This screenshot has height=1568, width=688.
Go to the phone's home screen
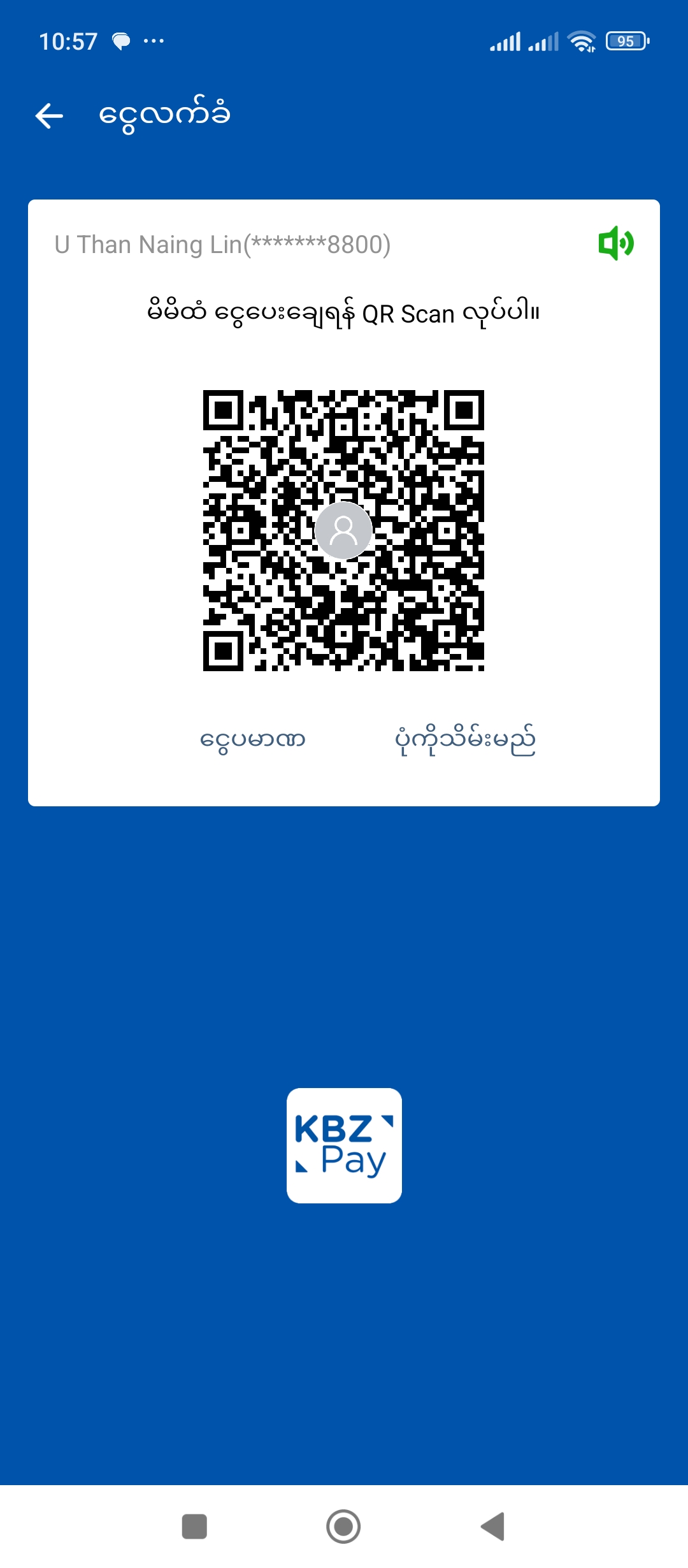coord(343,1526)
